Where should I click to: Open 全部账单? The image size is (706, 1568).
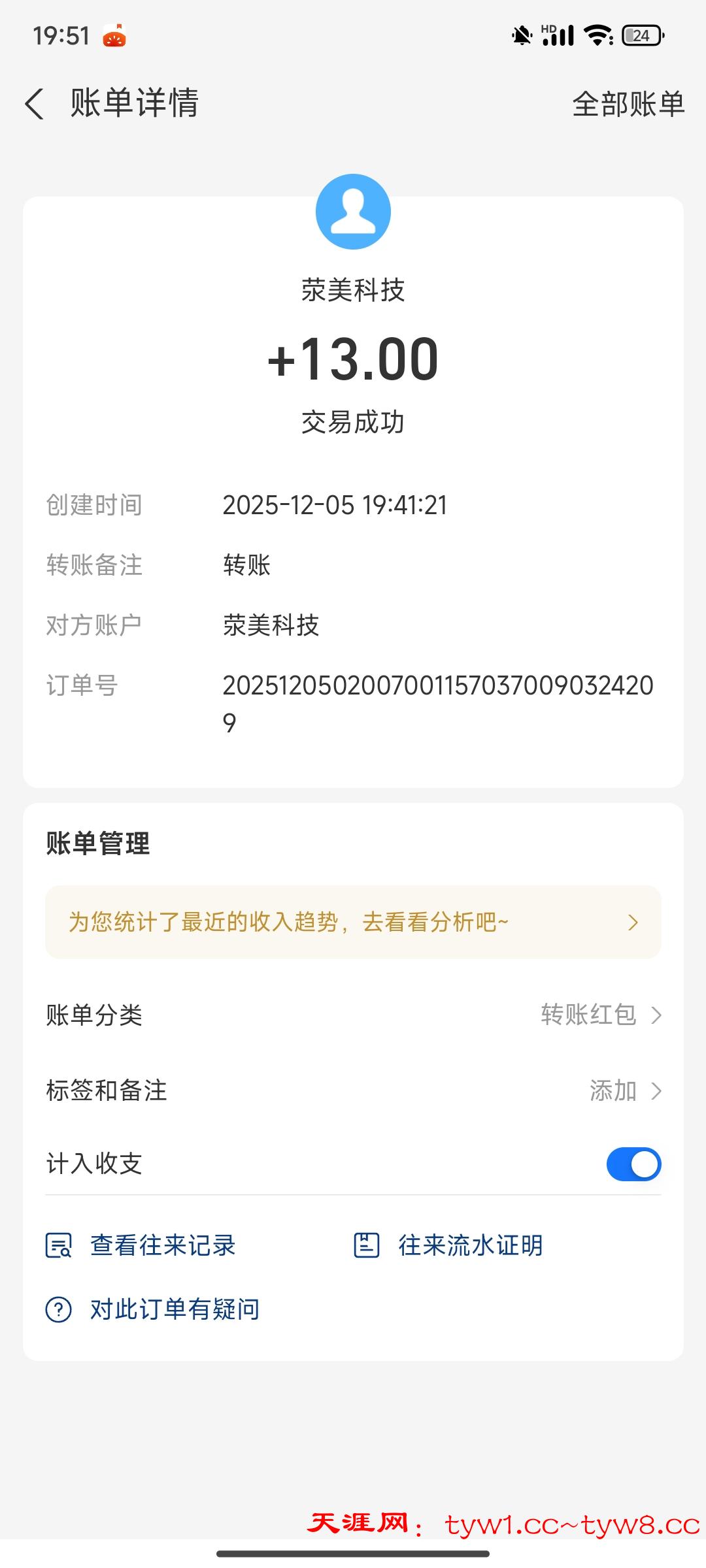pos(628,104)
